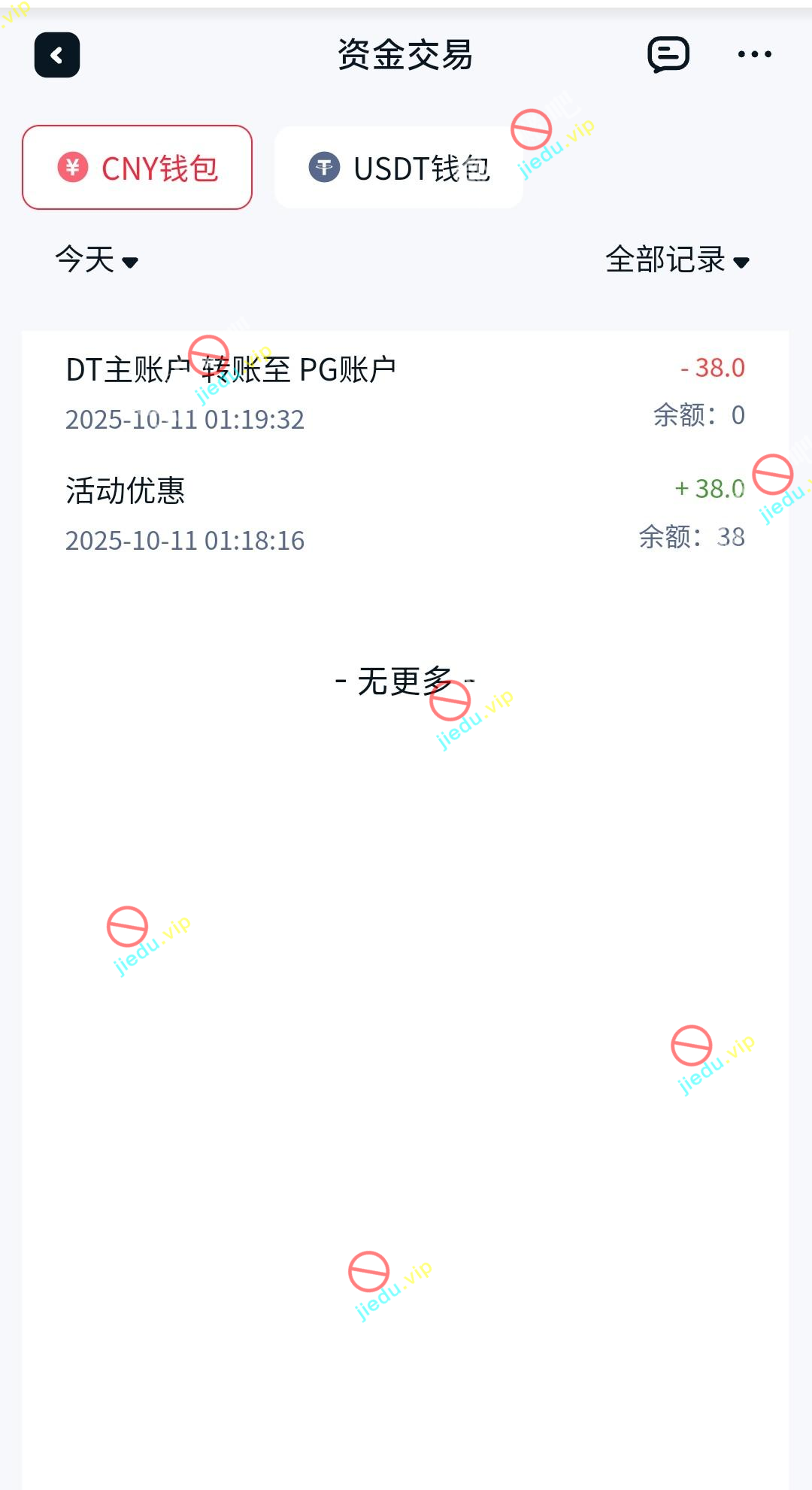Screen dimensions: 812x1490
Task: Open the three-dot overflow menu
Action: (x=754, y=55)
